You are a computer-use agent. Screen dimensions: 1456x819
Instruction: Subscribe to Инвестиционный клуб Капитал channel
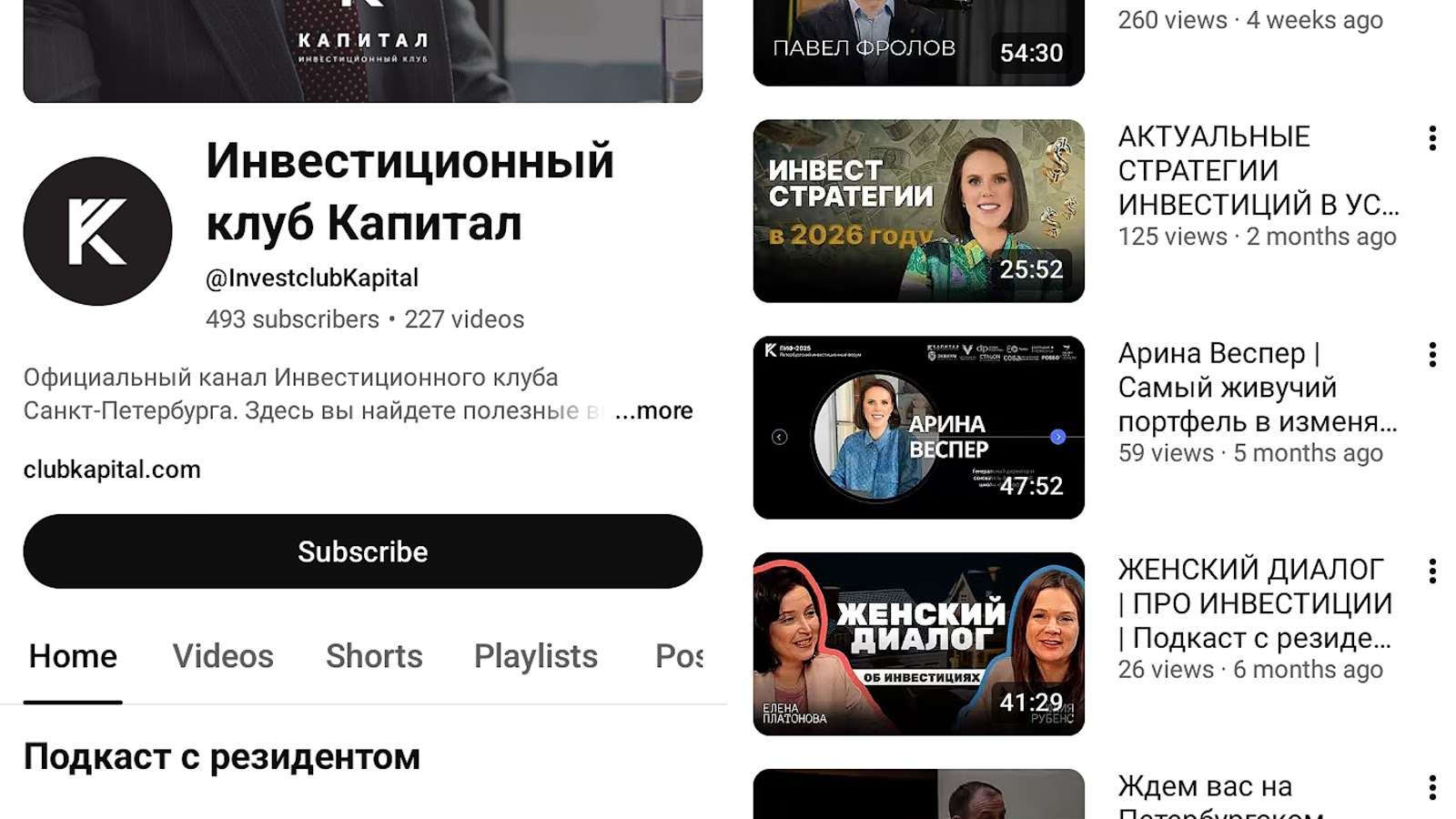tap(362, 551)
